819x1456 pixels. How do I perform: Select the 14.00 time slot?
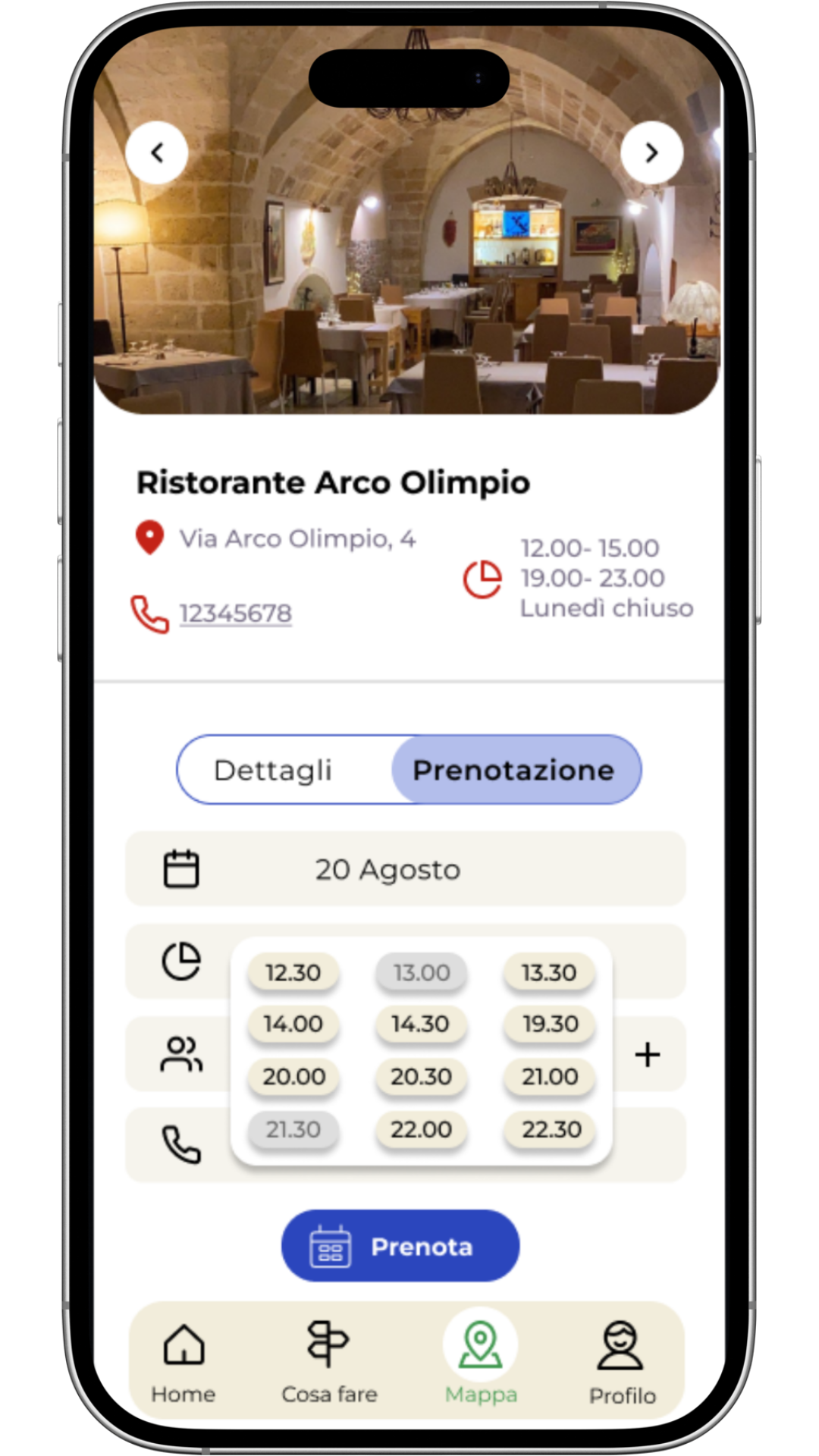[x=293, y=1024]
